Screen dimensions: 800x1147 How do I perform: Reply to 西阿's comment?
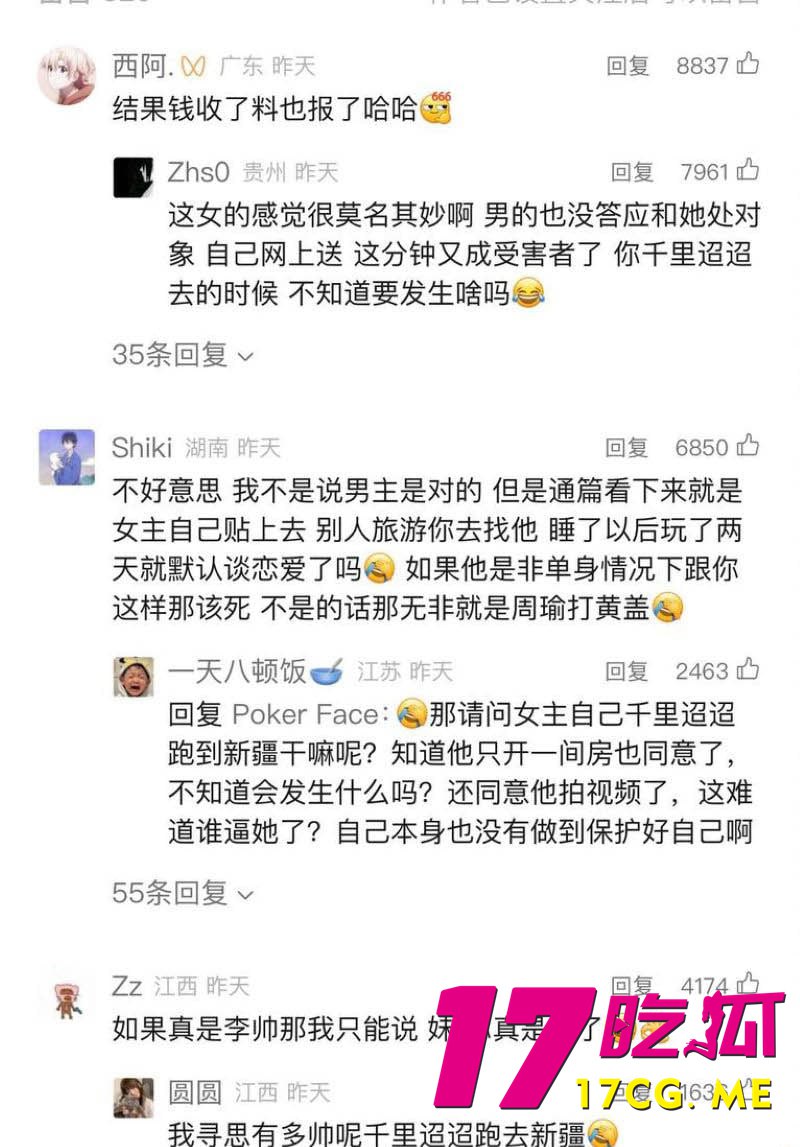[628, 66]
